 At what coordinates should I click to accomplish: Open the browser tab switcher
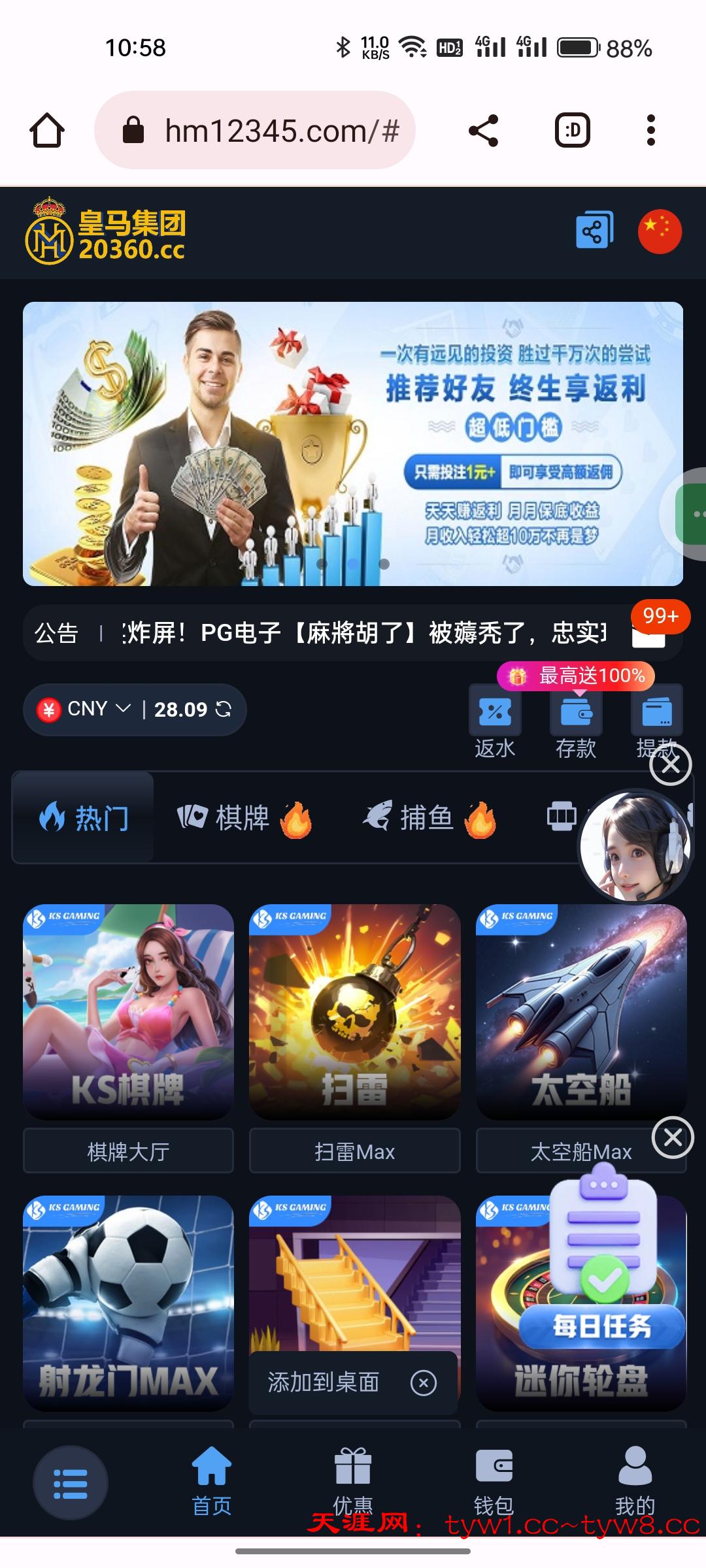tap(572, 130)
